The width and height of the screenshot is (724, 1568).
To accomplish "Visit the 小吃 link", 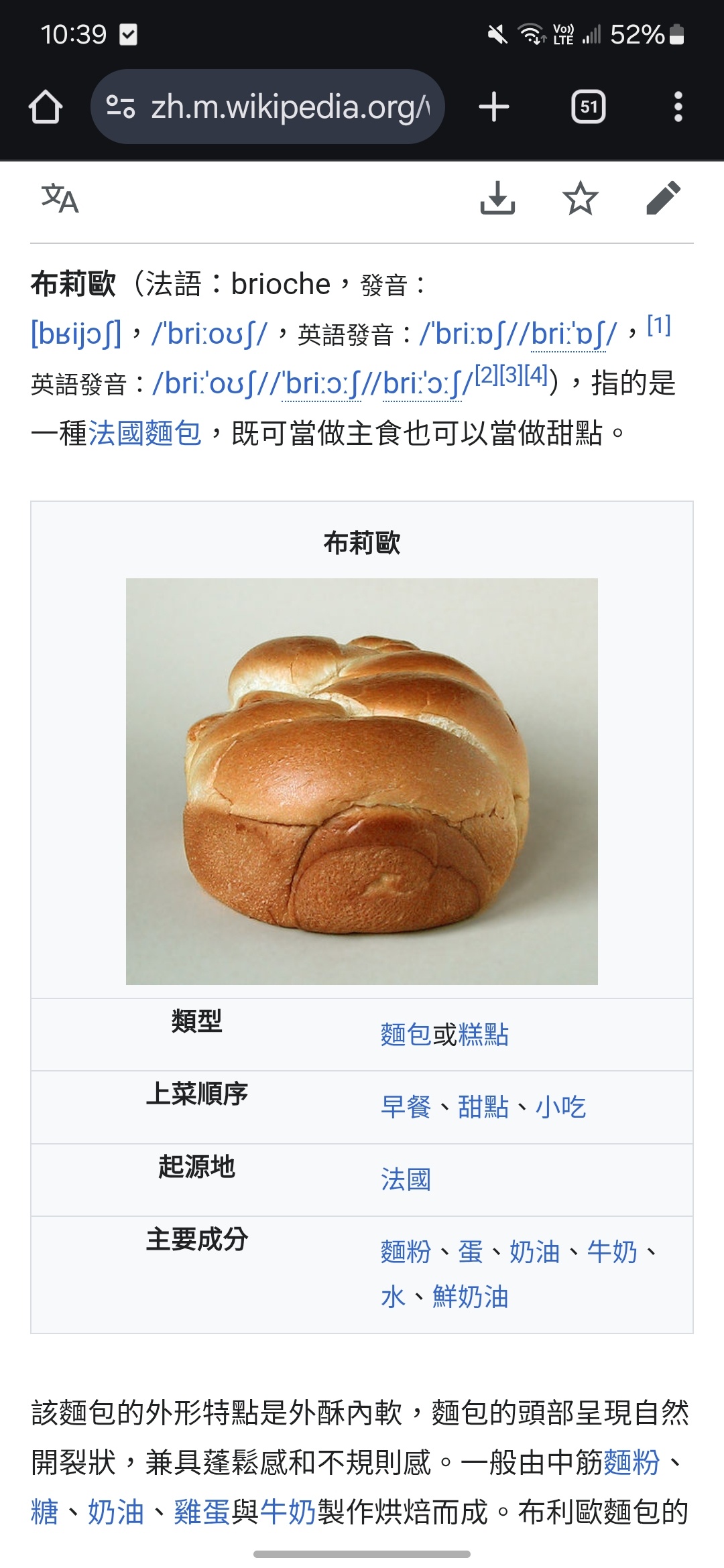I will 560,1107.
